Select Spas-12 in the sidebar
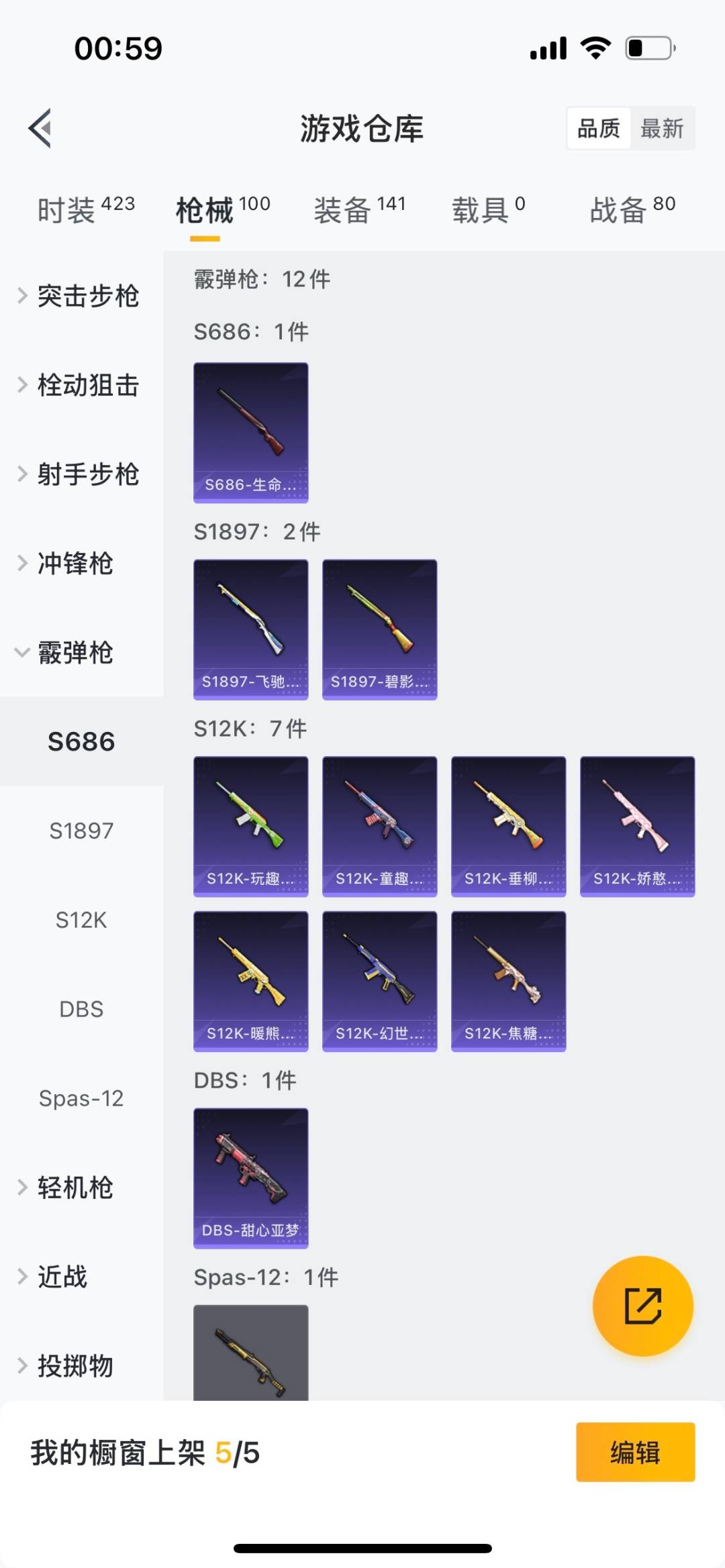725x1568 pixels. (x=81, y=1098)
